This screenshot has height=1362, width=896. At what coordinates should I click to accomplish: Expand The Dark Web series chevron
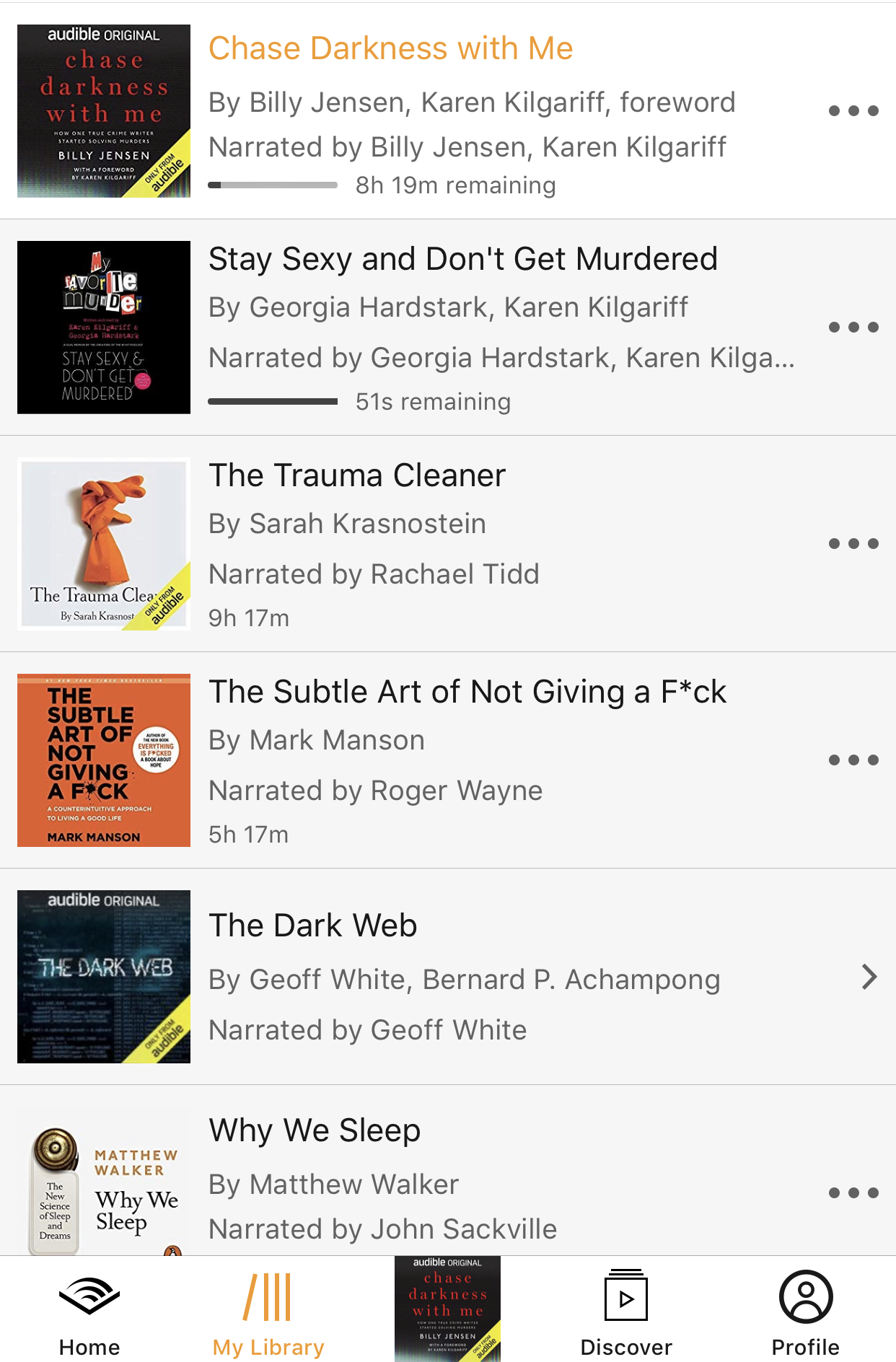click(869, 977)
